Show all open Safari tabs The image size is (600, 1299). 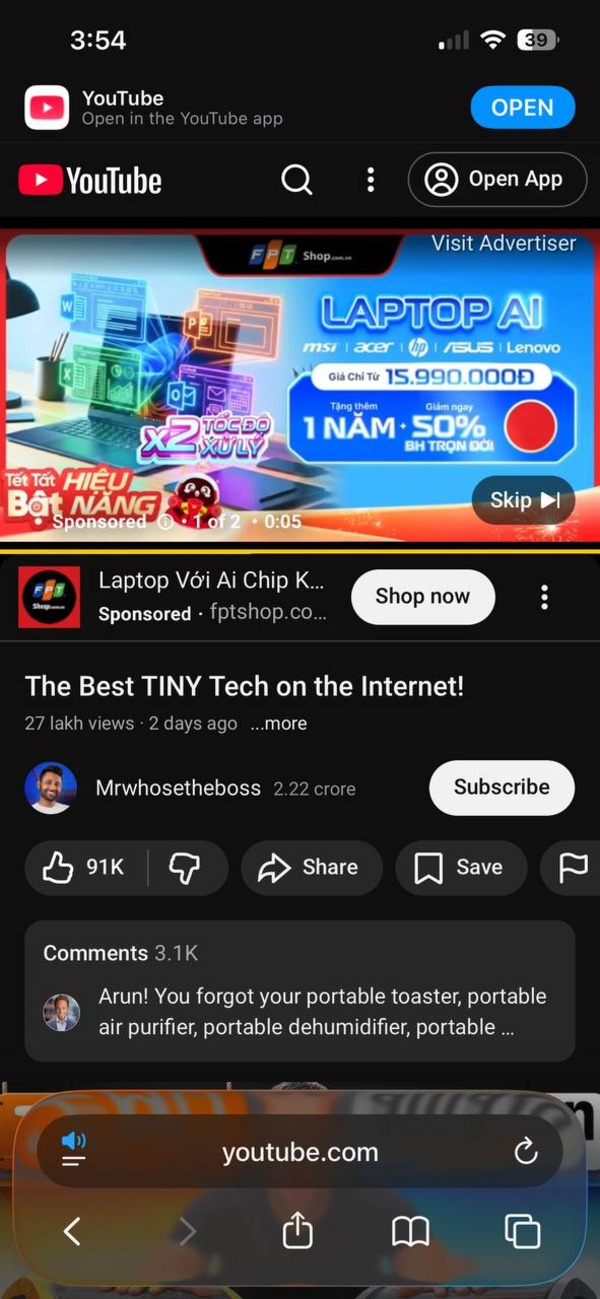tap(522, 1231)
